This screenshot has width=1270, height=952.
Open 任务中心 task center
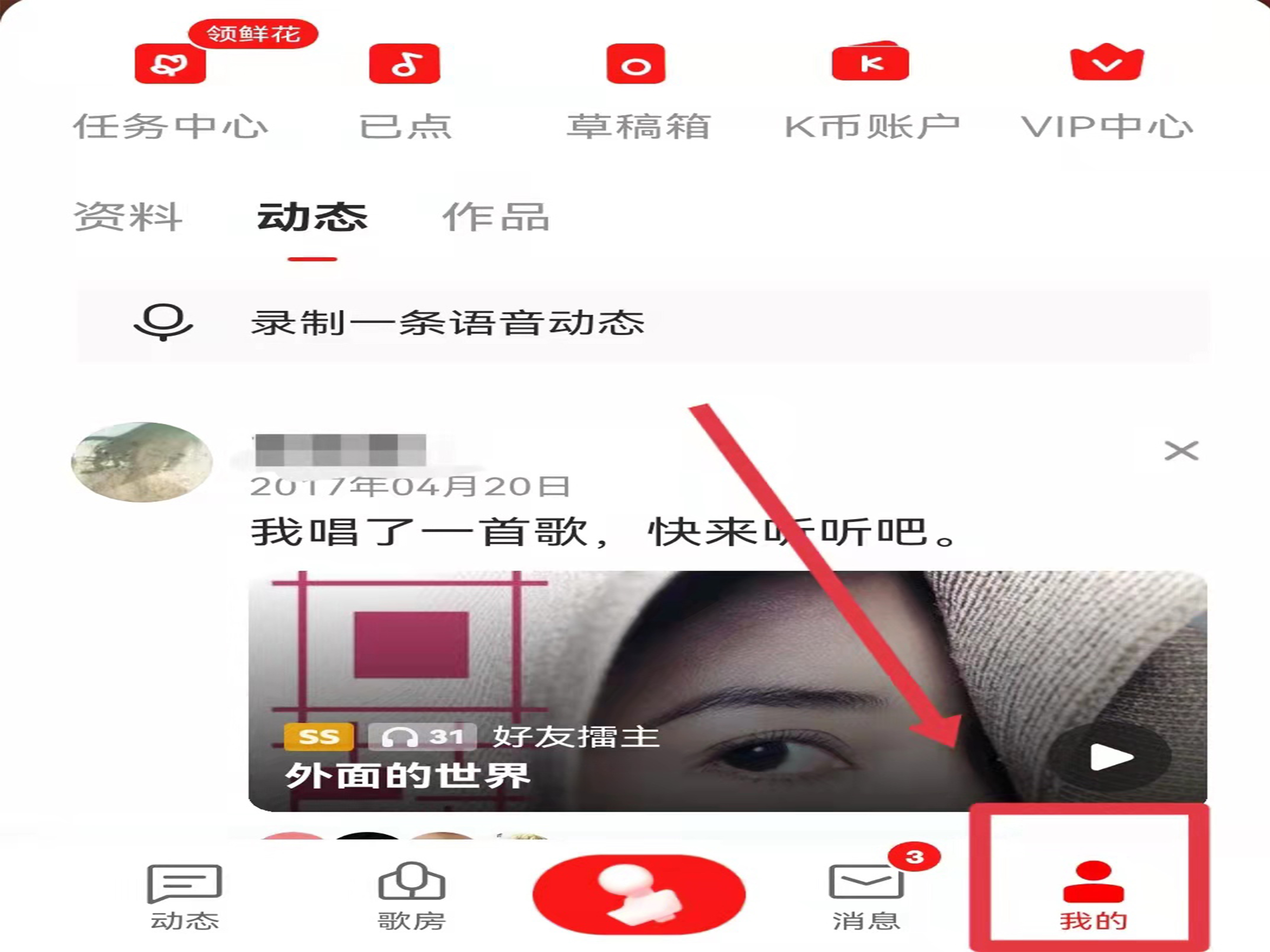click(x=170, y=92)
